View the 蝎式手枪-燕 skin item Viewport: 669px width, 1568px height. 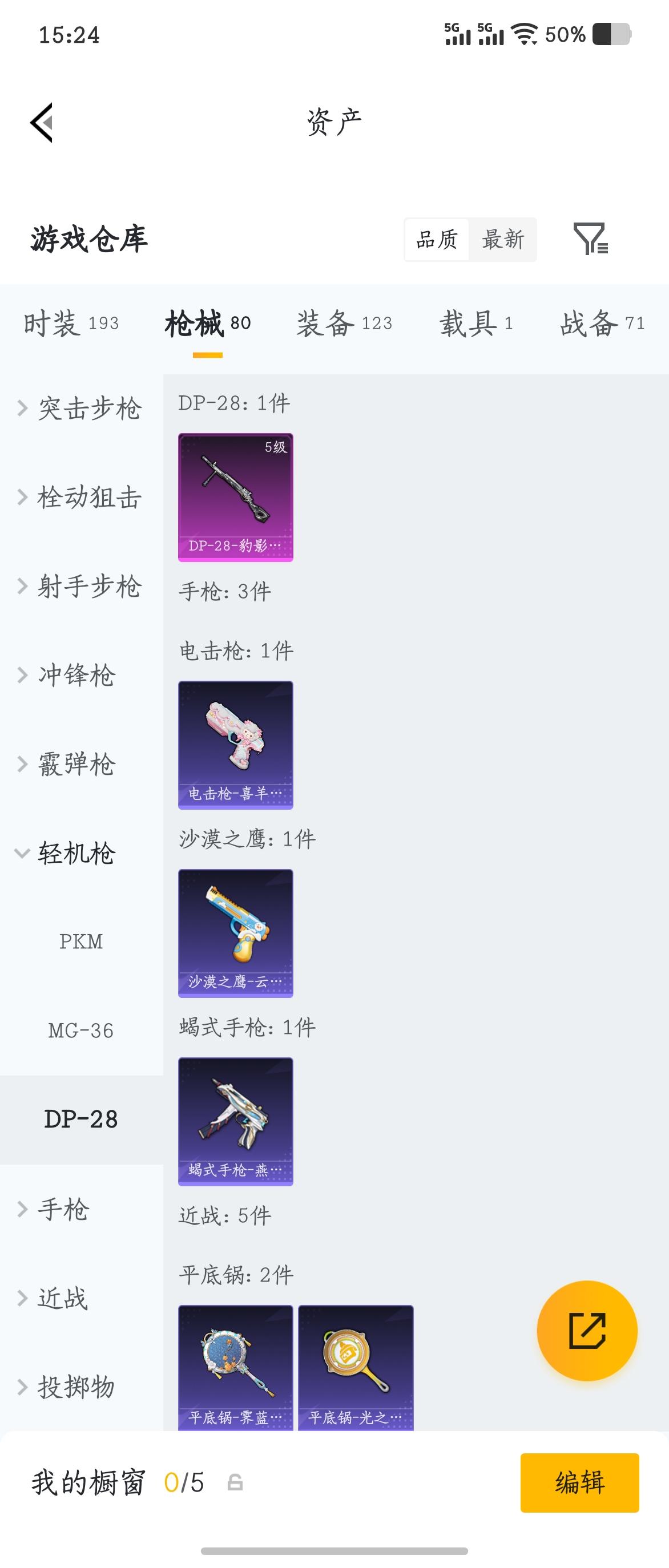(236, 1120)
